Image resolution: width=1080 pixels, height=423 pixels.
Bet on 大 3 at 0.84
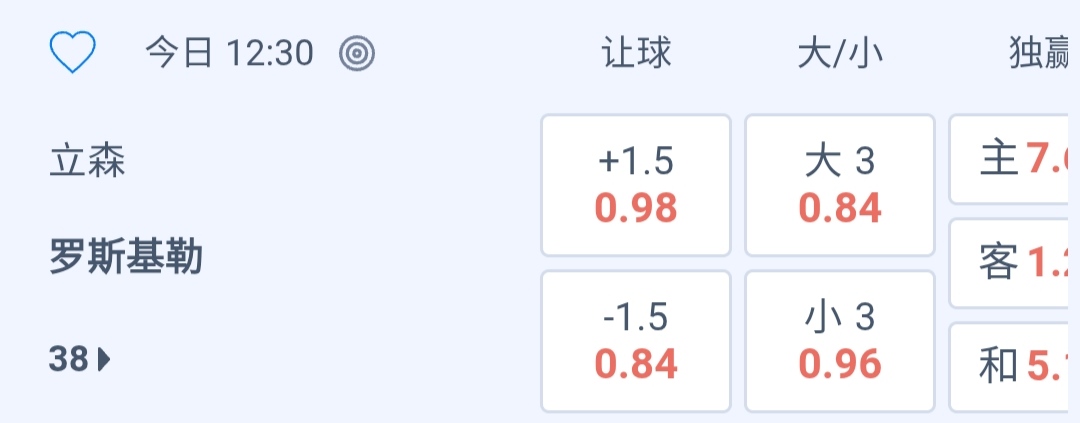[x=840, y=185]
